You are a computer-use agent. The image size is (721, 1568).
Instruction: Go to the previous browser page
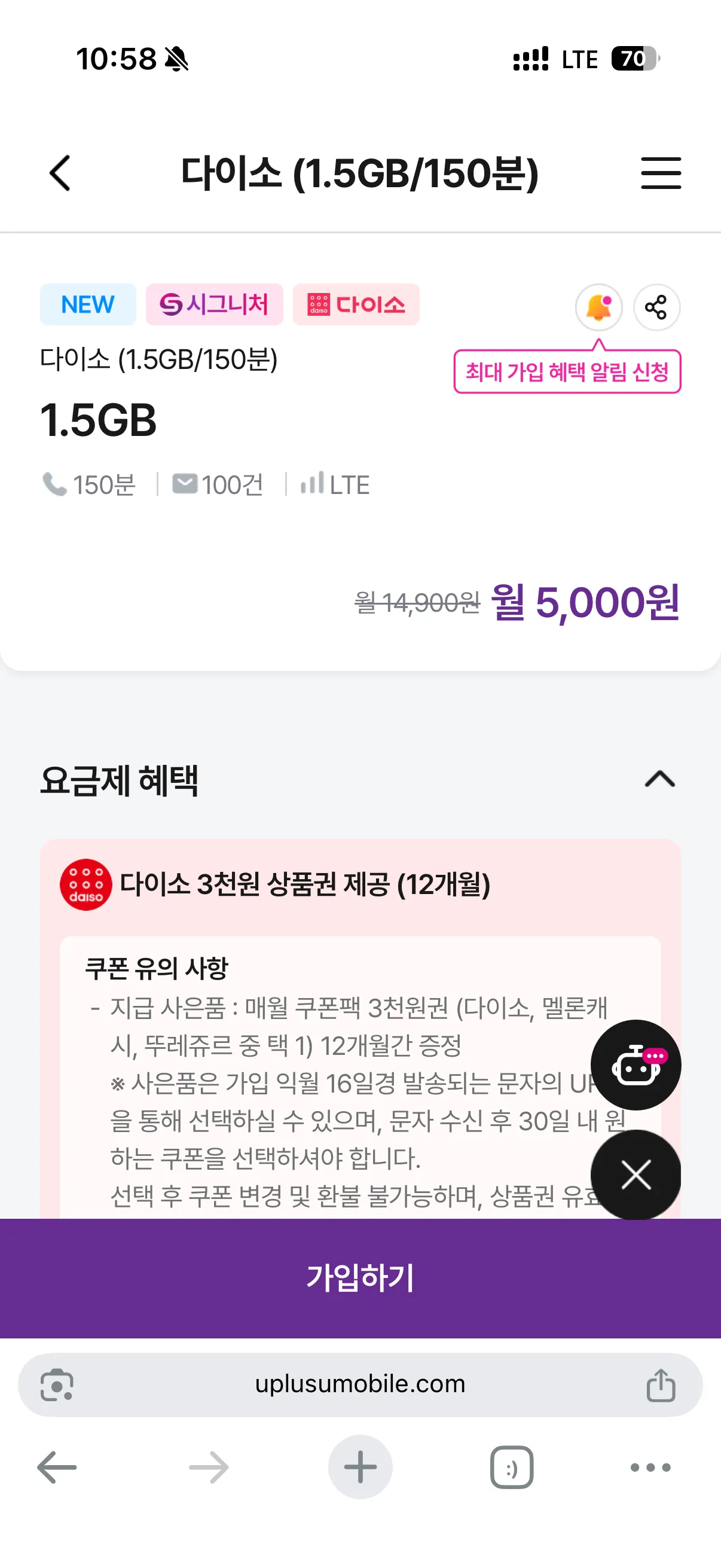57,1468
